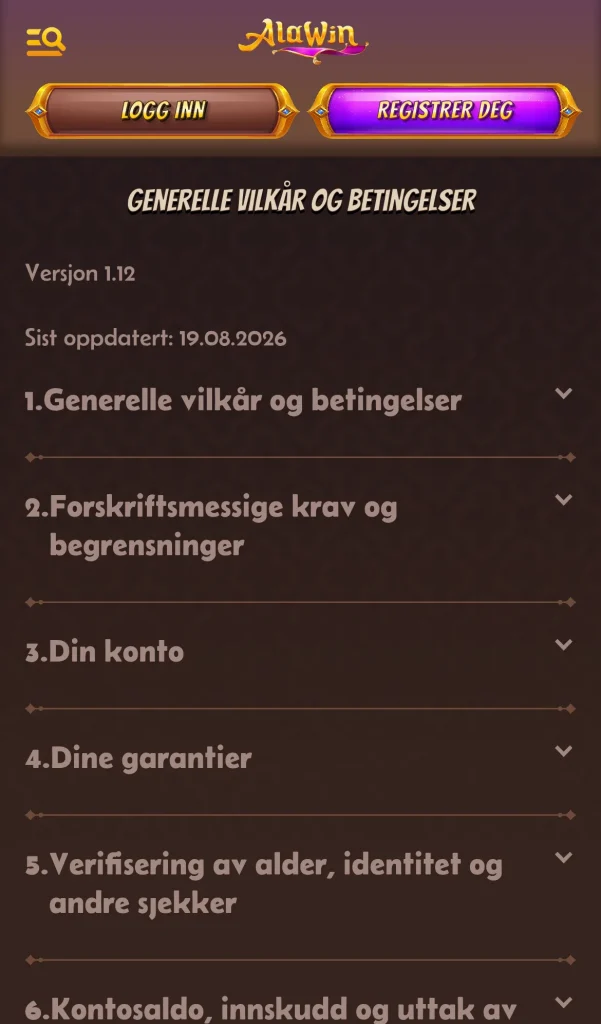This screenshot has width=601, height=1024.
Task: Expand section 1 Generelle vilkår og betingelser
Action: pos(300,400)
